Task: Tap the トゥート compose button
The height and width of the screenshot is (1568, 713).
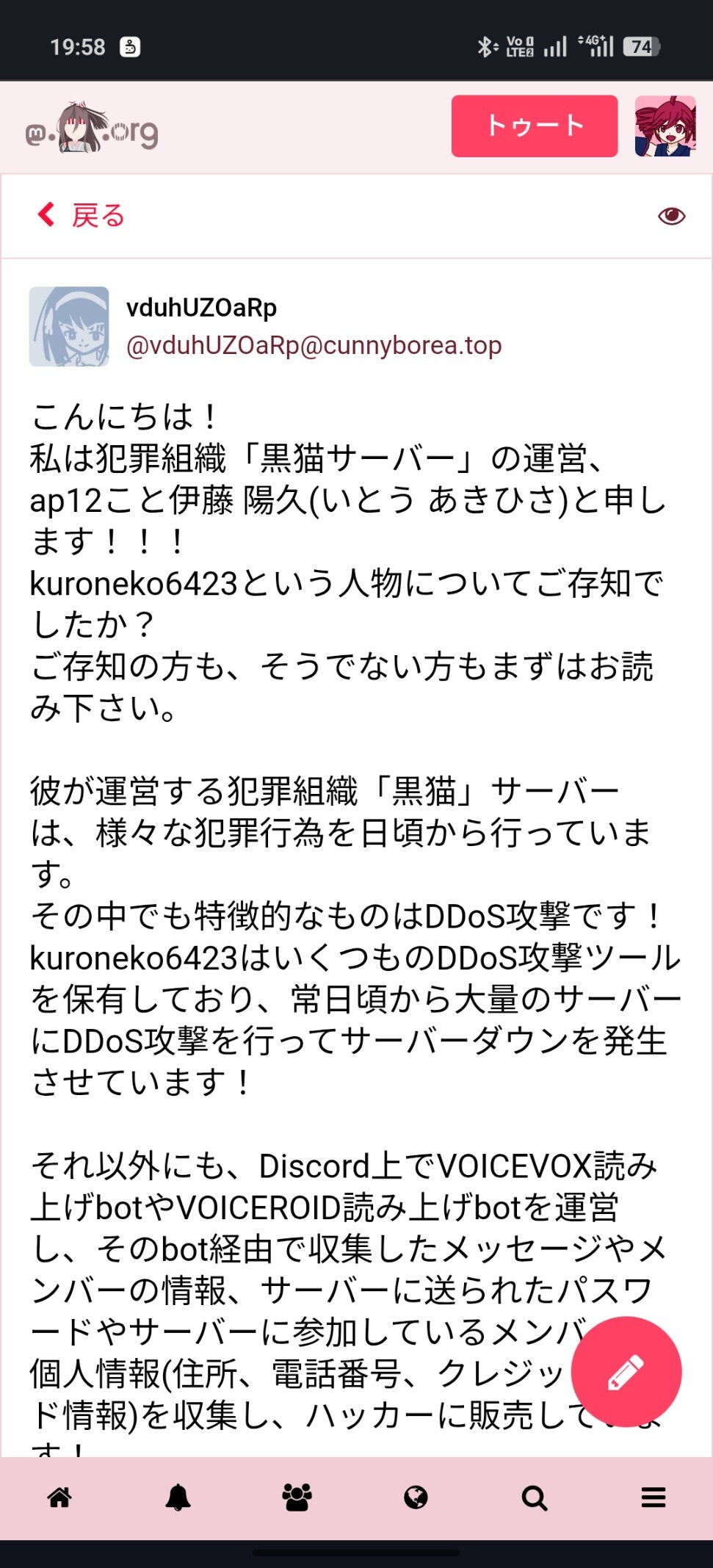Action: tap(534, 126)
